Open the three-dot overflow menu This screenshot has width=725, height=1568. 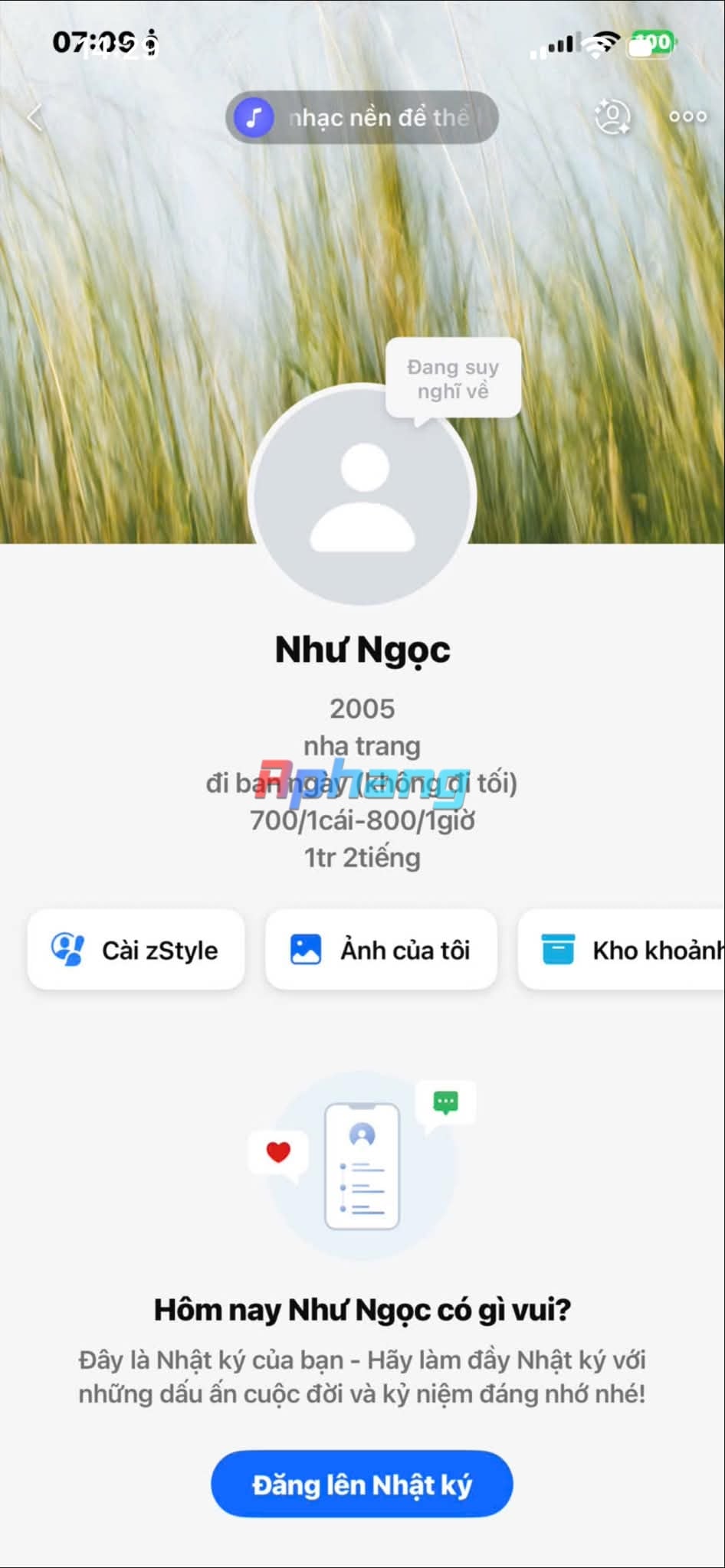point(687,116)
